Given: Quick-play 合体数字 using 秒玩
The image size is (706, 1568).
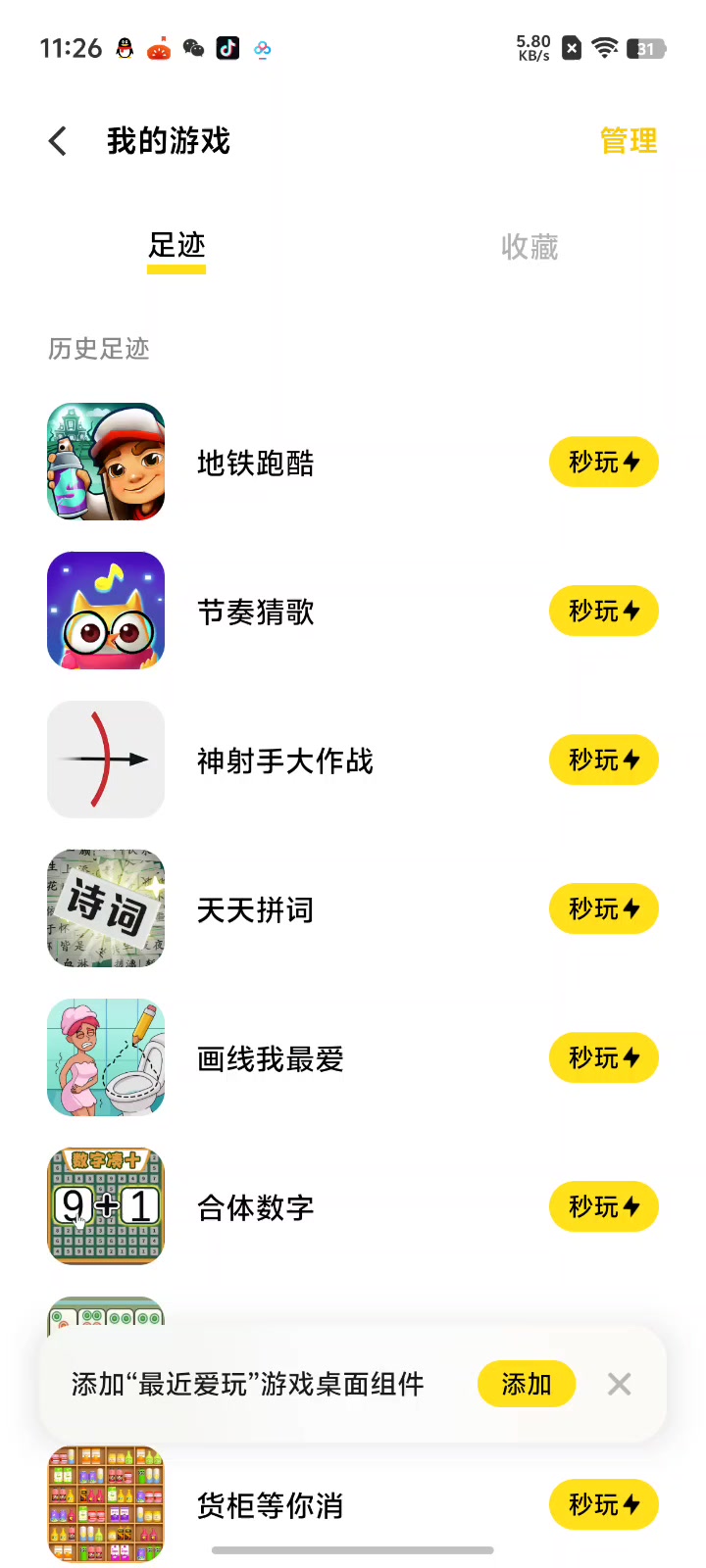Looking at the screenshot, I should 603,1207.
